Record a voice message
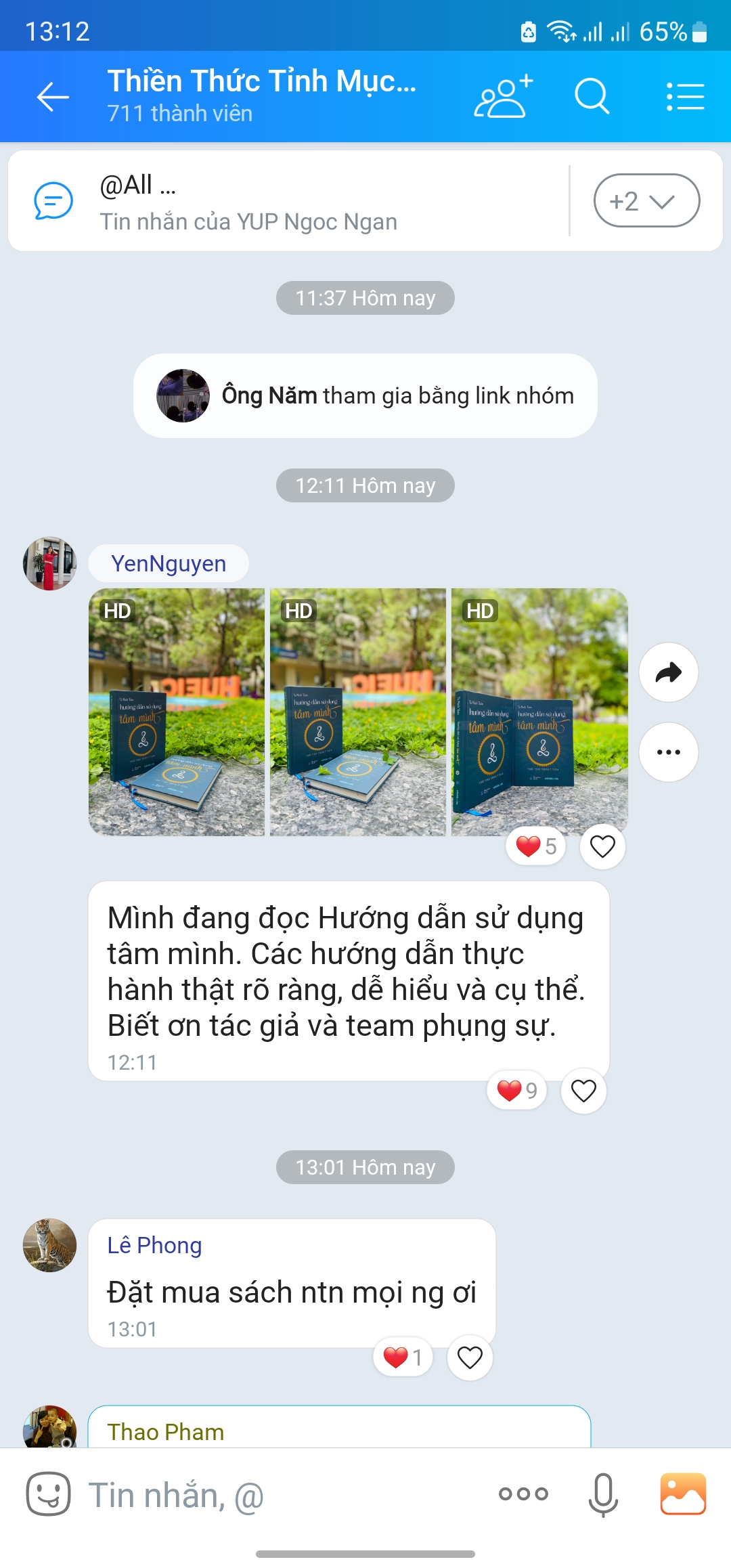The height and width of the screenshot is (1568, 731). tap(603, 1494)
